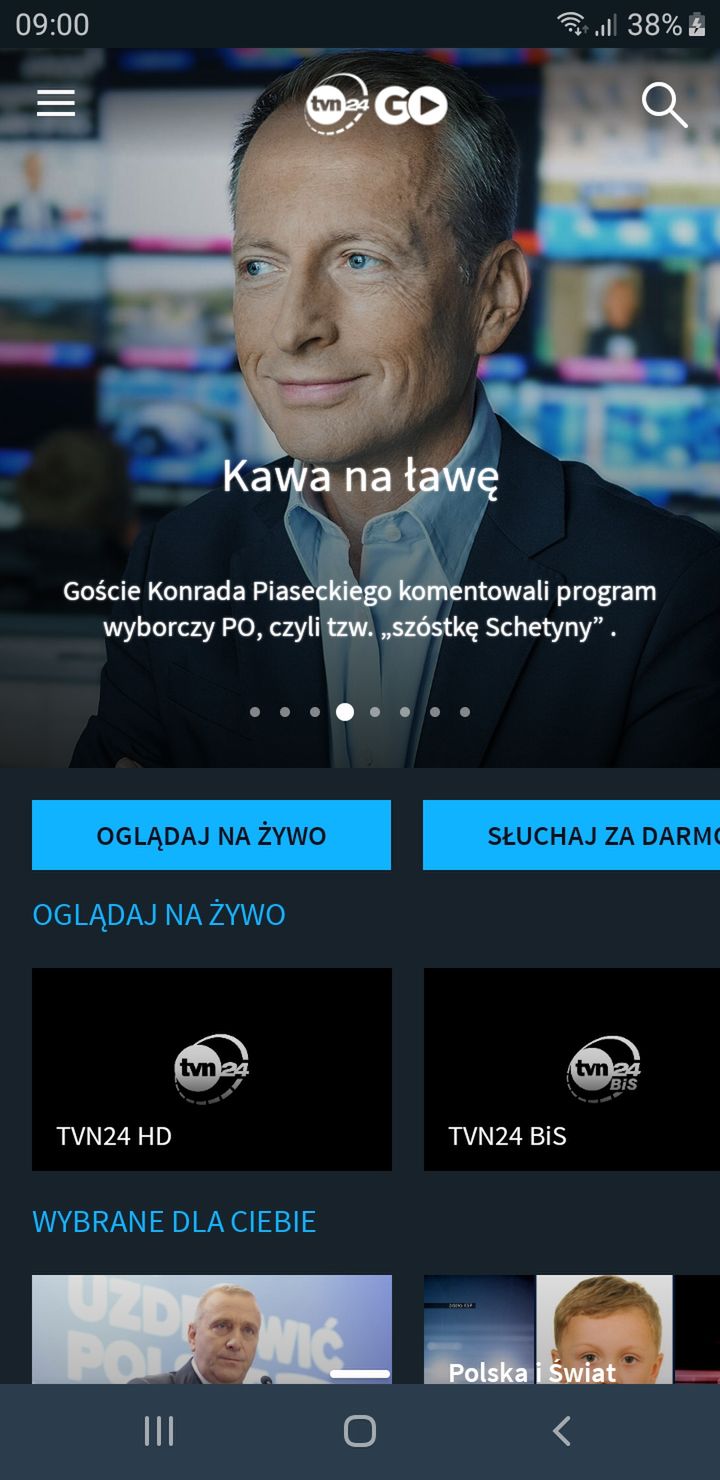Image resolution: width=720 pixels, height=1480 pixels.
Task: Tap the OGLĄDAJ NA ŻYWO button
Action: coord(211,835)
